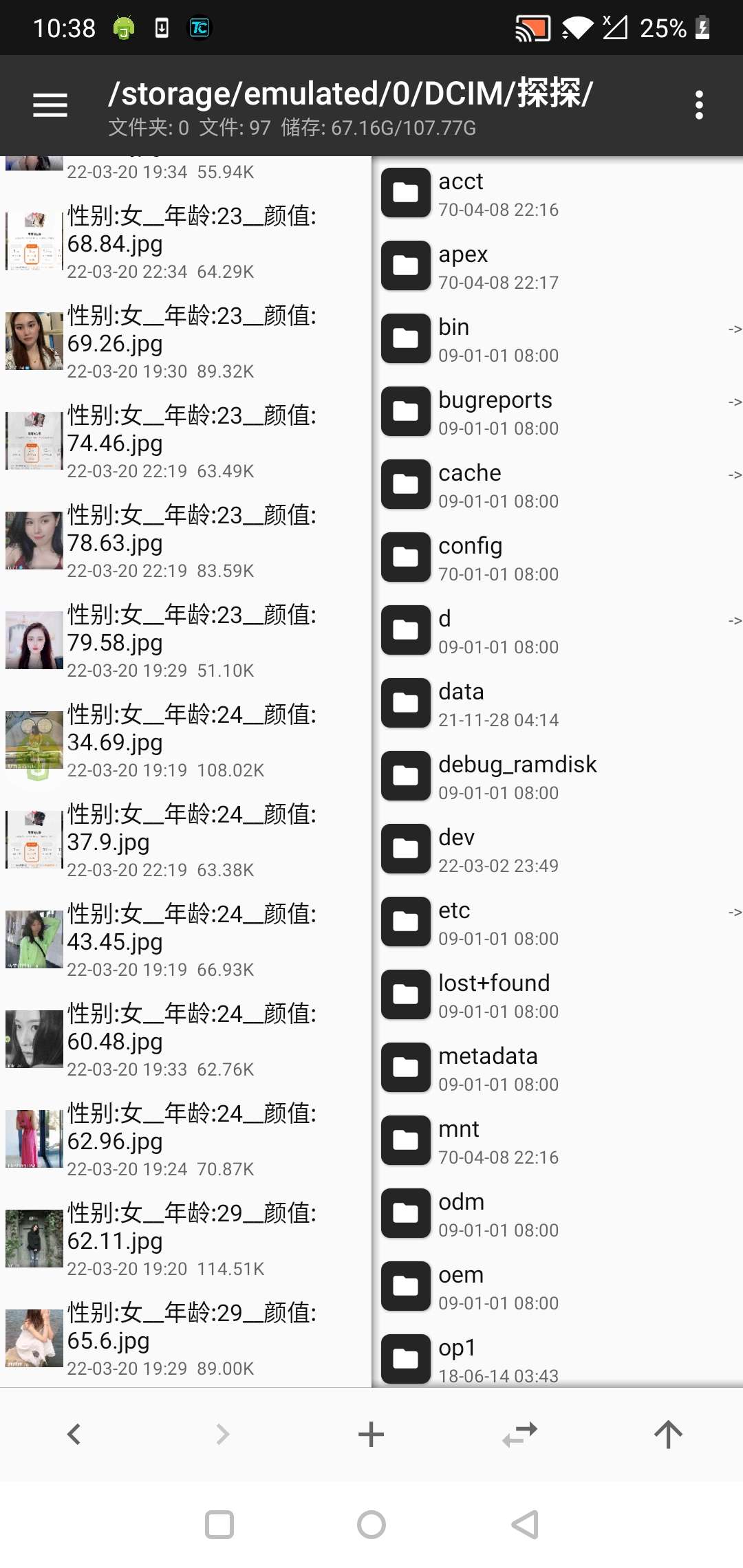This screenshot has width=743, height=1568.
Task: Open the hamburger drawer menu
Action: [x=50, y=105]
